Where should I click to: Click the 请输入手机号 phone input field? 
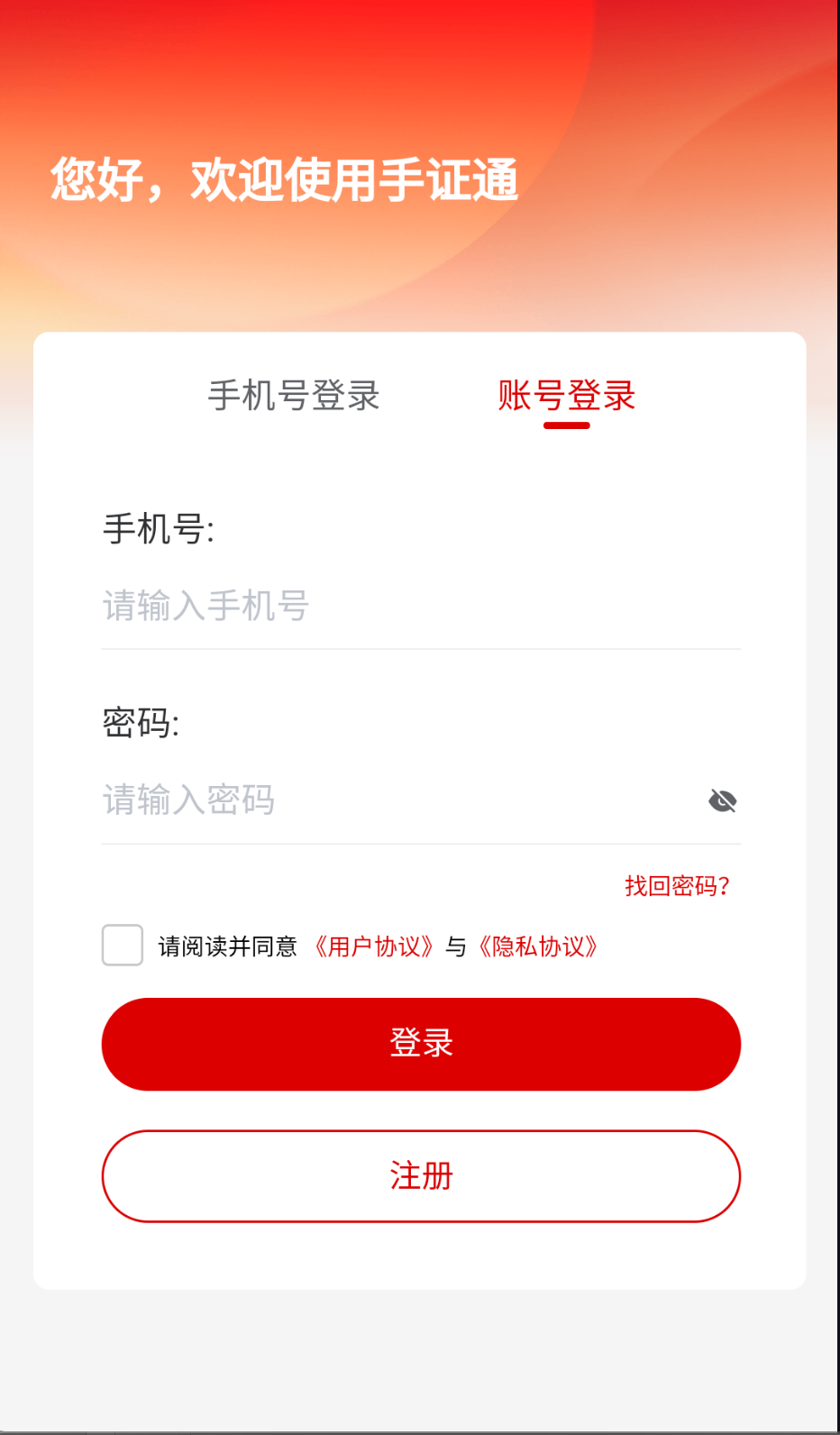[x=361, y=605]
